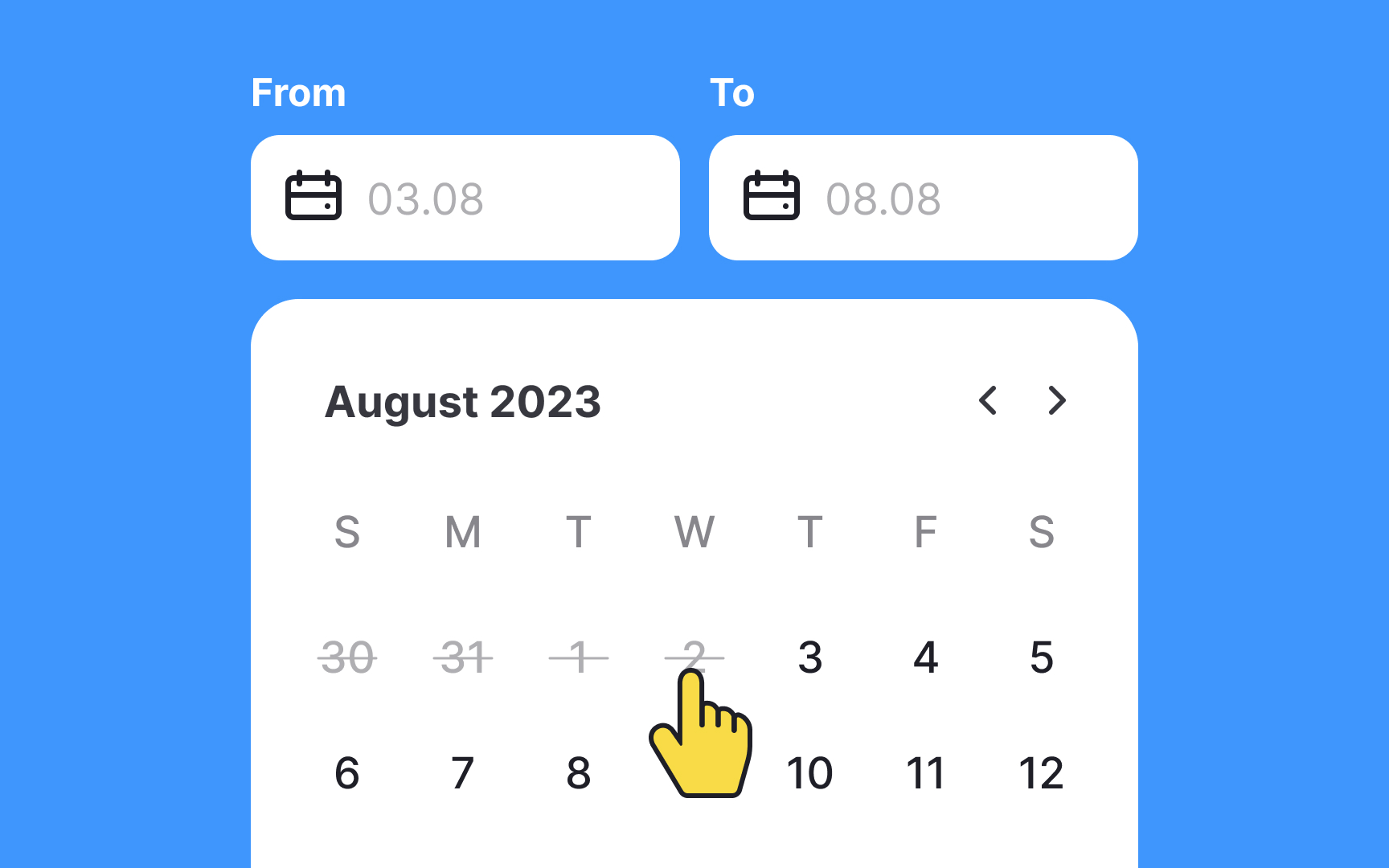This screenshot has height=868, width=1389.
Task: Pick day 11 on the calendar
Action: tap(926, 773)
